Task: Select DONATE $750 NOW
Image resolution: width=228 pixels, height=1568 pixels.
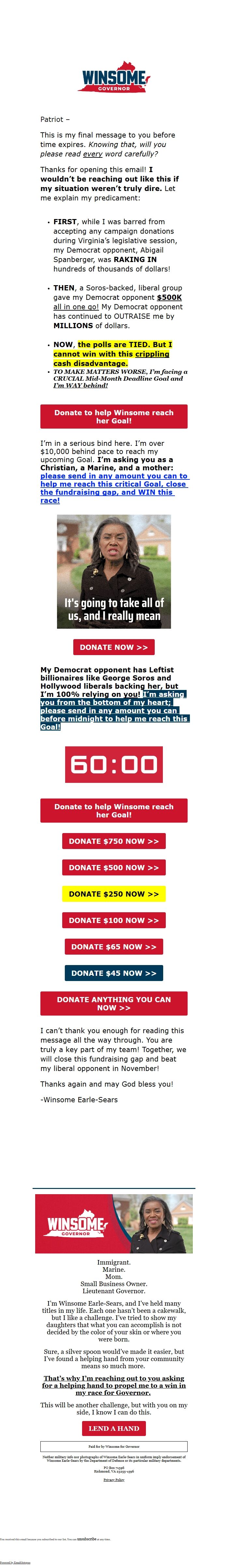Action: [114, 841]
